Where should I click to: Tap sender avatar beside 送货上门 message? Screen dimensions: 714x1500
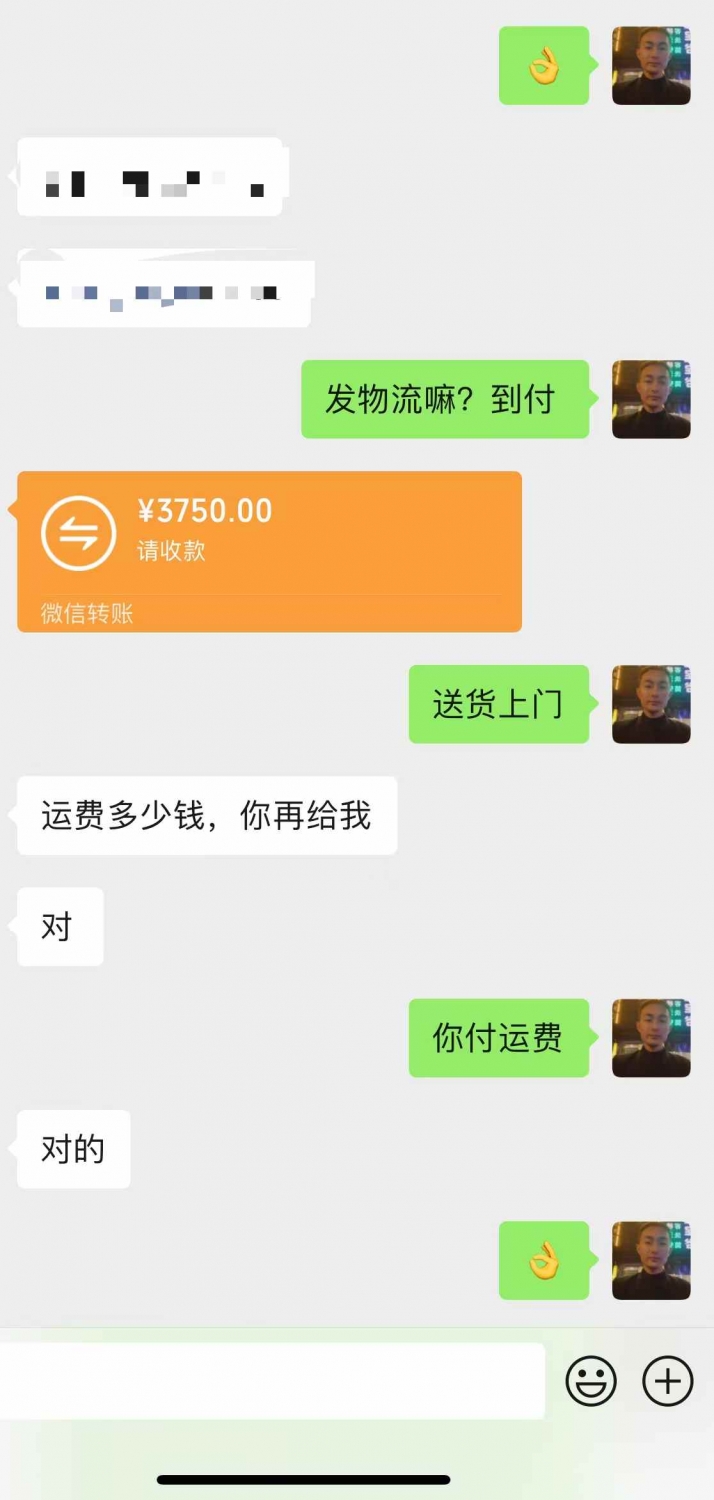[x=651, y=704]
